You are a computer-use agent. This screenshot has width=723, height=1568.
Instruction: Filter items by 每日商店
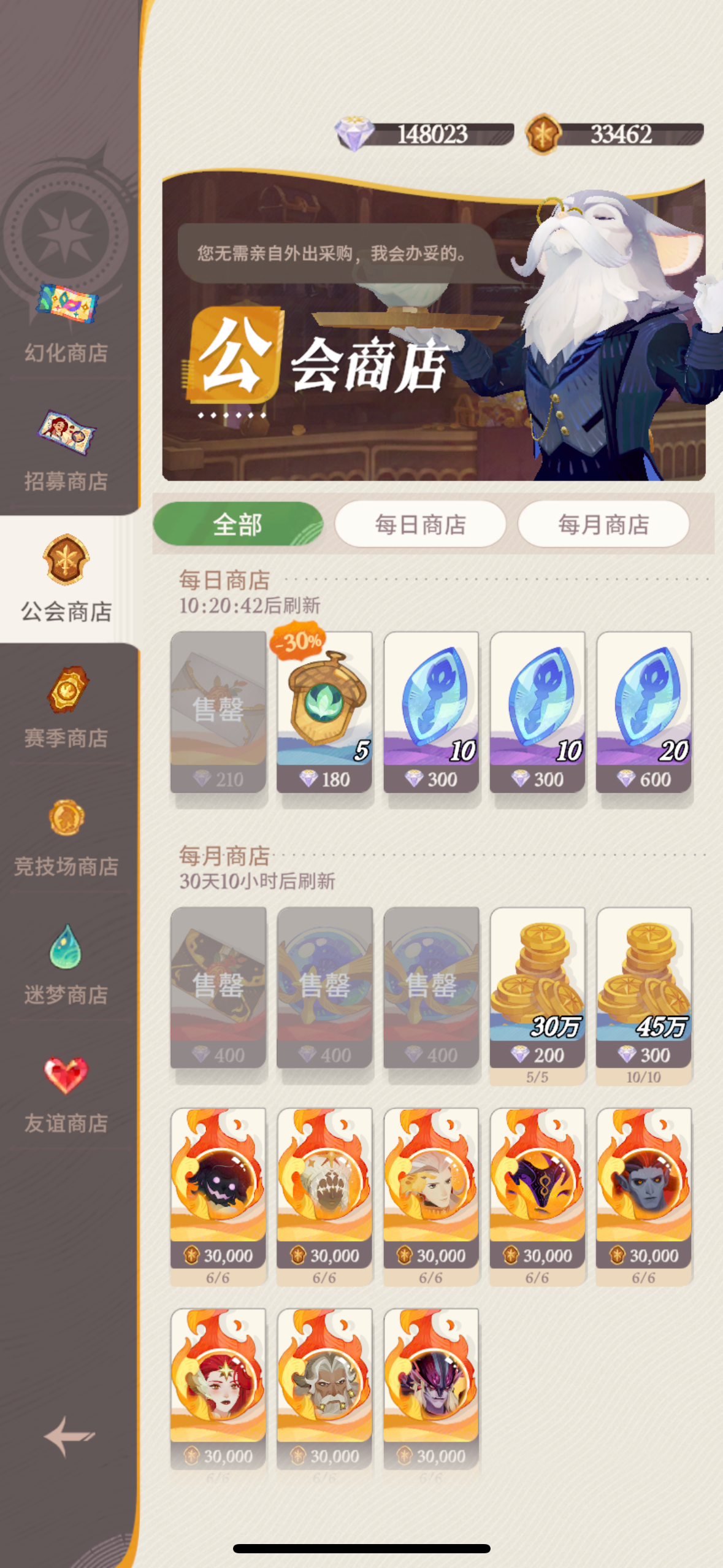[x=421, y=525]
